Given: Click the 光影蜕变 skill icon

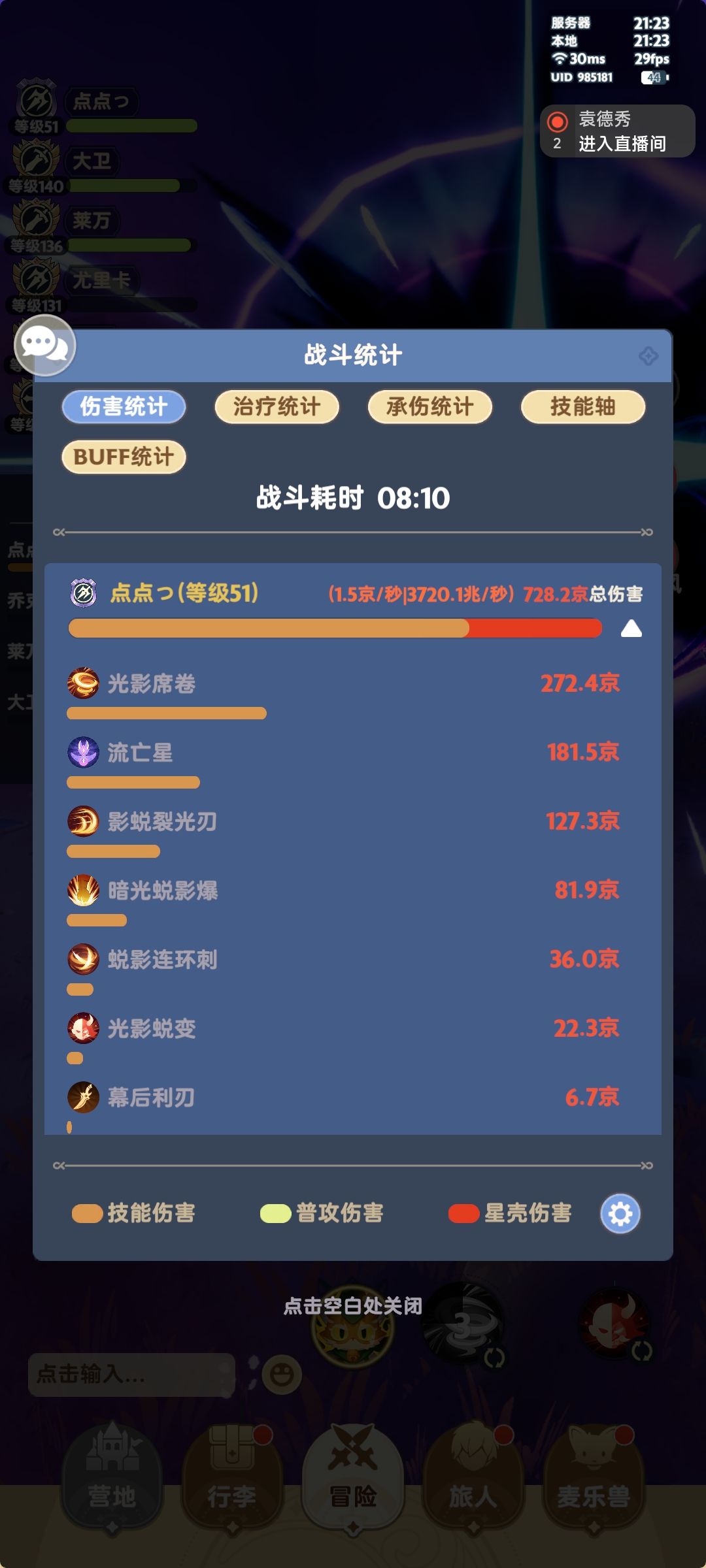Looking at the screenshot, I should (83, 1028).
